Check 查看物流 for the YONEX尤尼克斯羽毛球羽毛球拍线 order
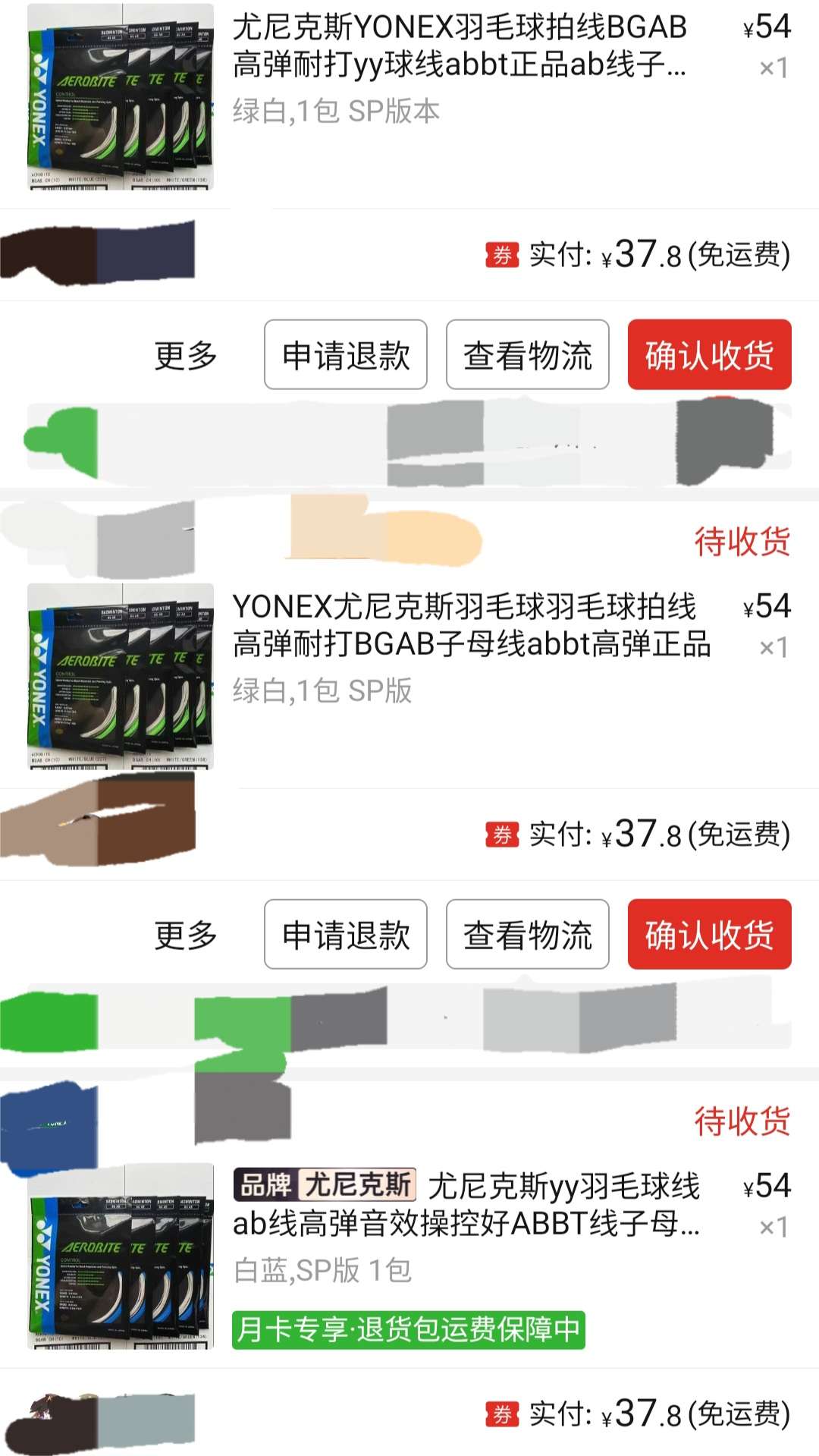The image size is (819, 1456). coord(528,935)
